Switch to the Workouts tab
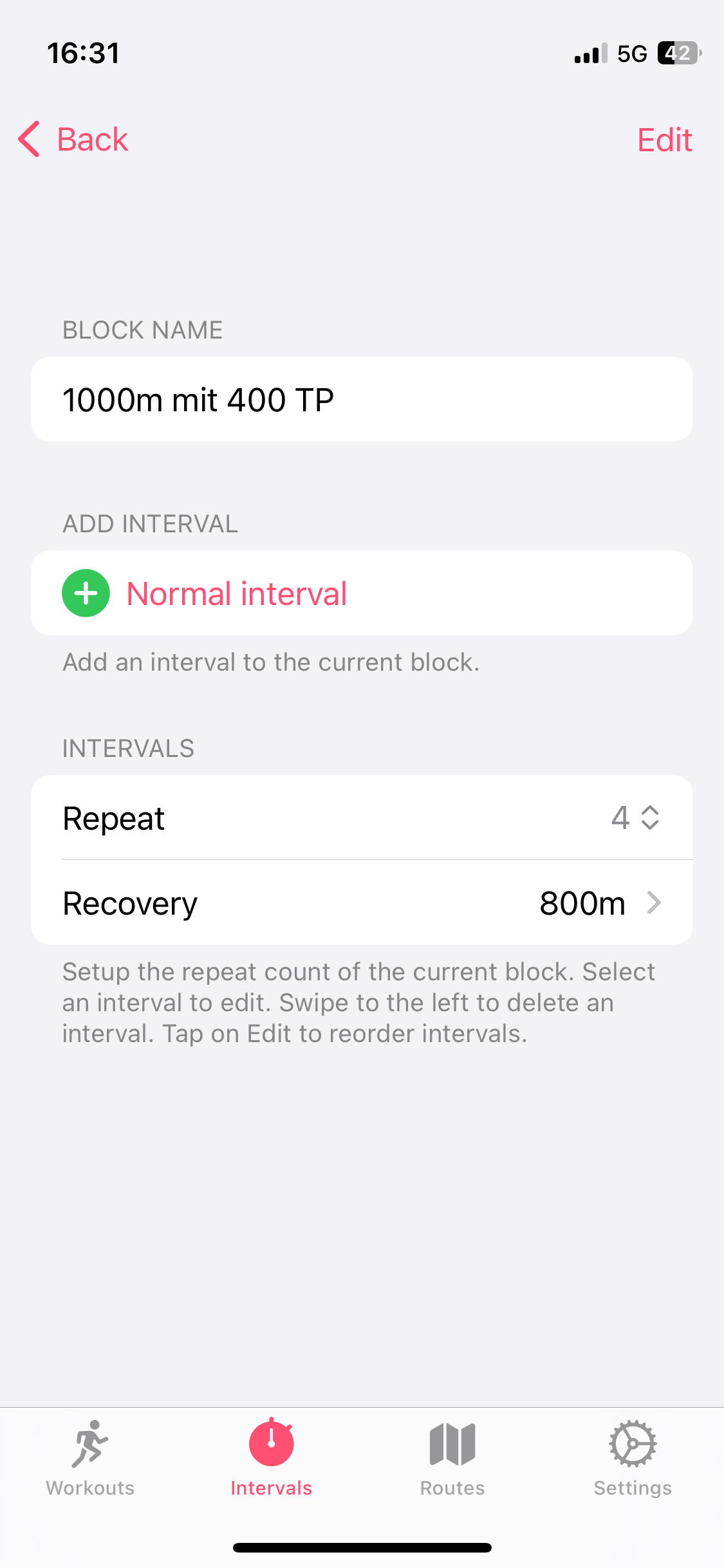The image size is (724, 1568). 90,1458
